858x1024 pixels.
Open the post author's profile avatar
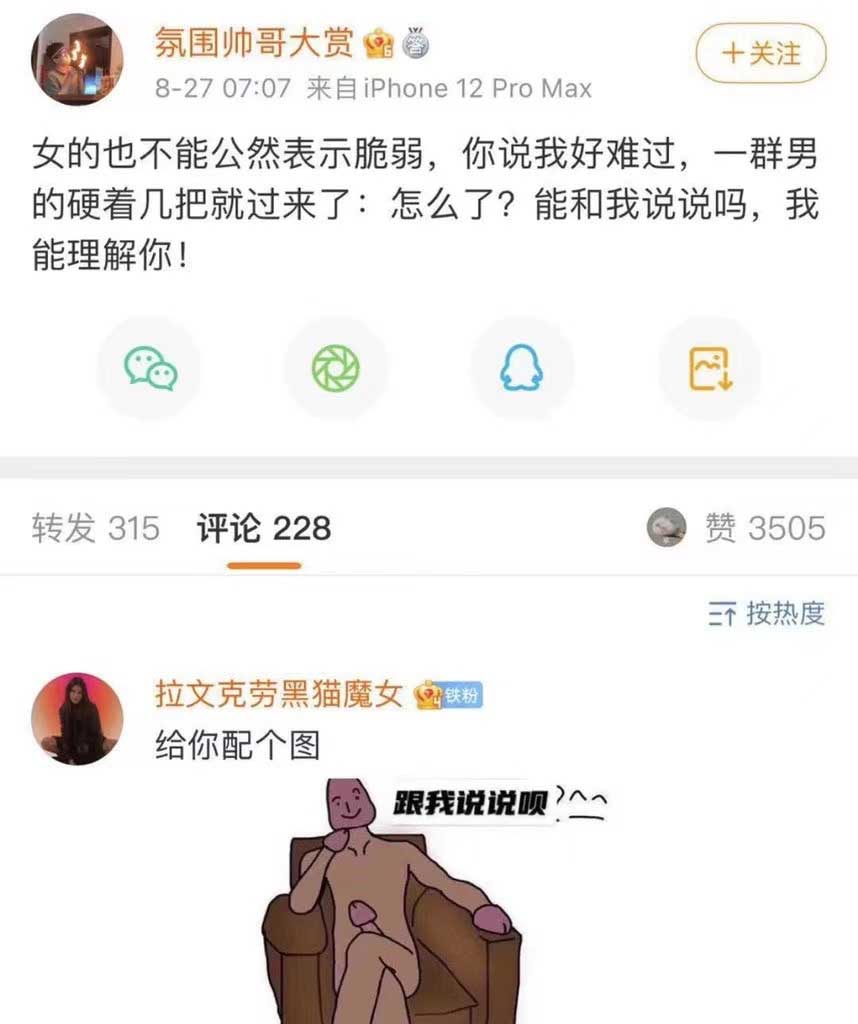pyautogui.click(x=78, y=60)
